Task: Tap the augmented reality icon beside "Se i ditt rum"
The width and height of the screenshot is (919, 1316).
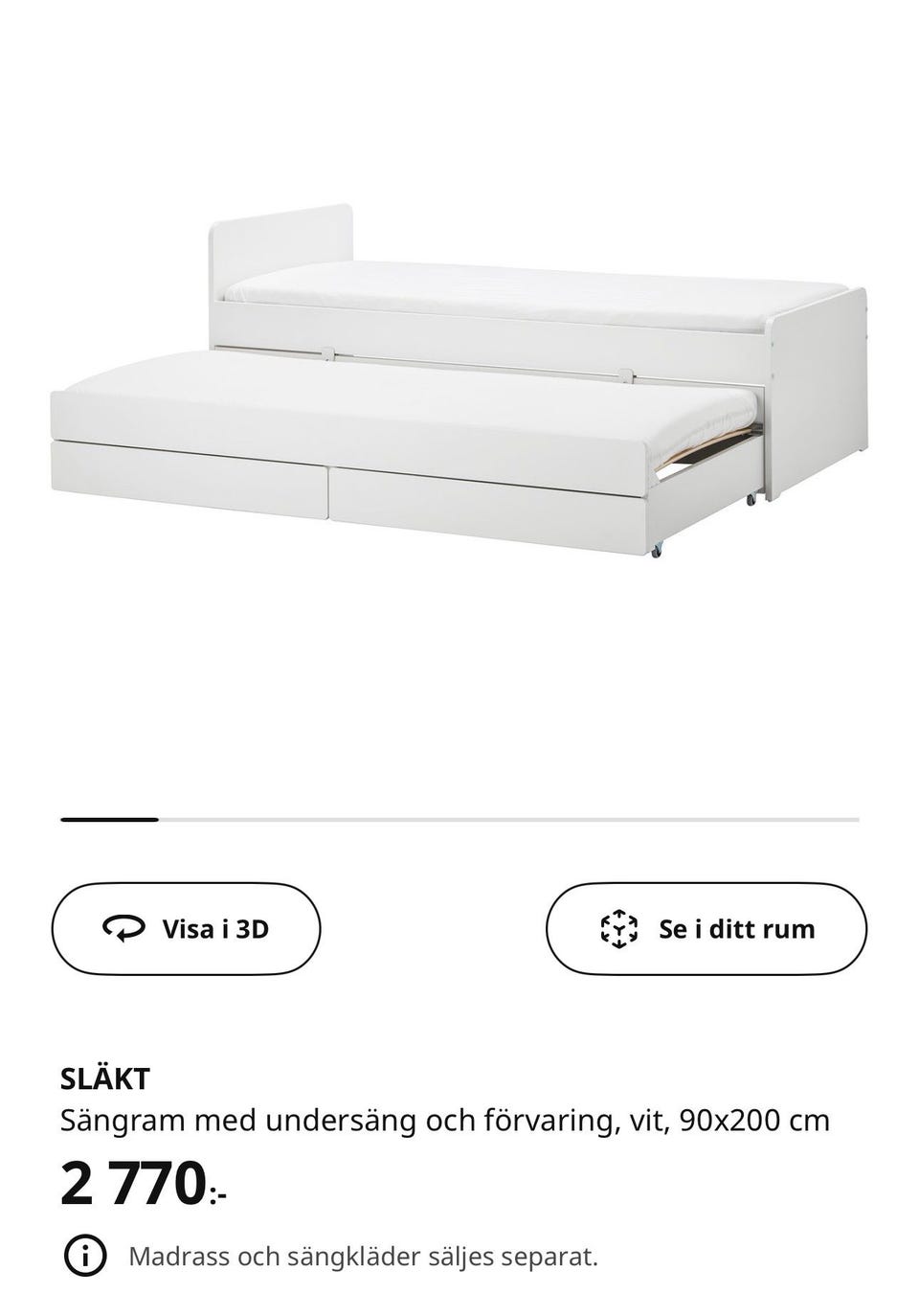Action: pos(621,928)
